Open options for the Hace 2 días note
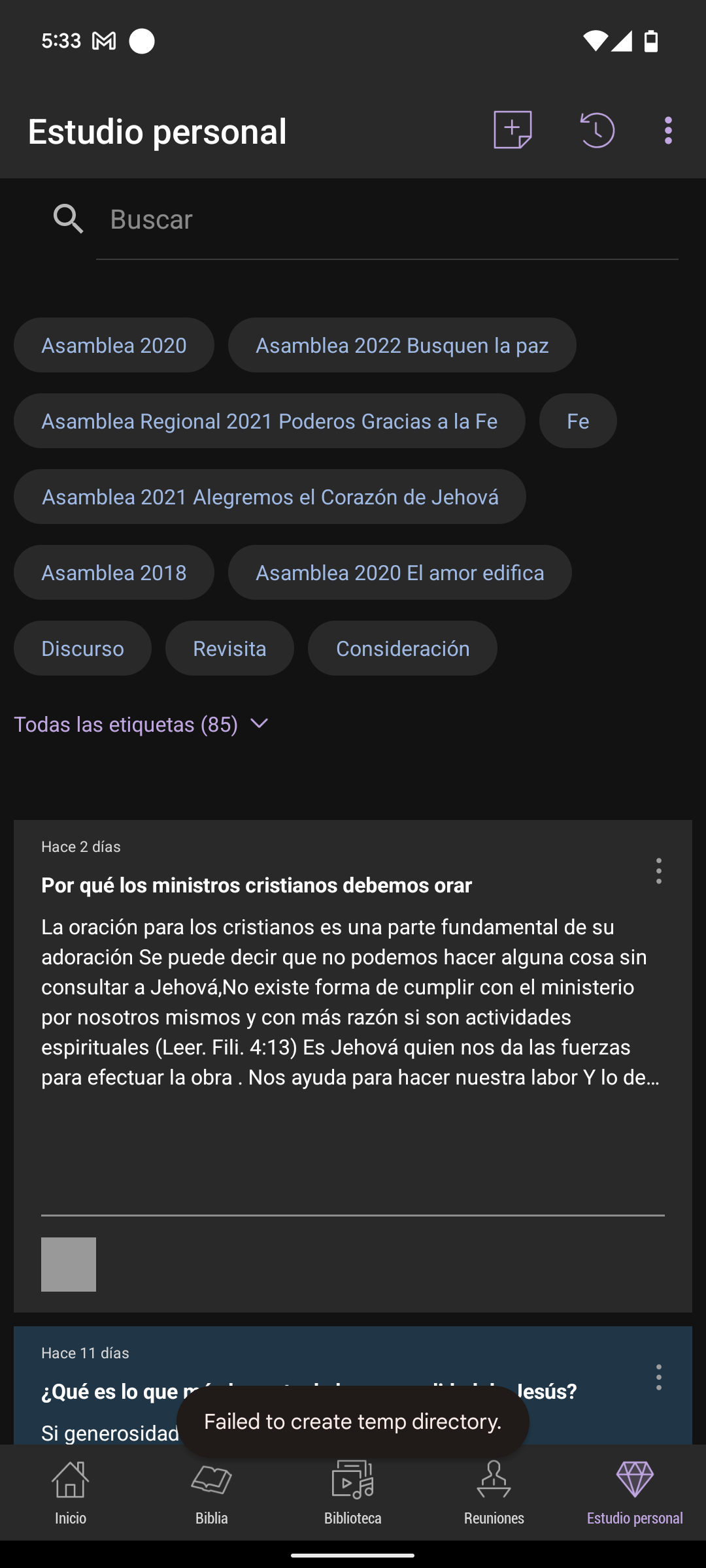Image resolution: width=706 pixels, height=1568 pixels. click(x=658, y=871)
